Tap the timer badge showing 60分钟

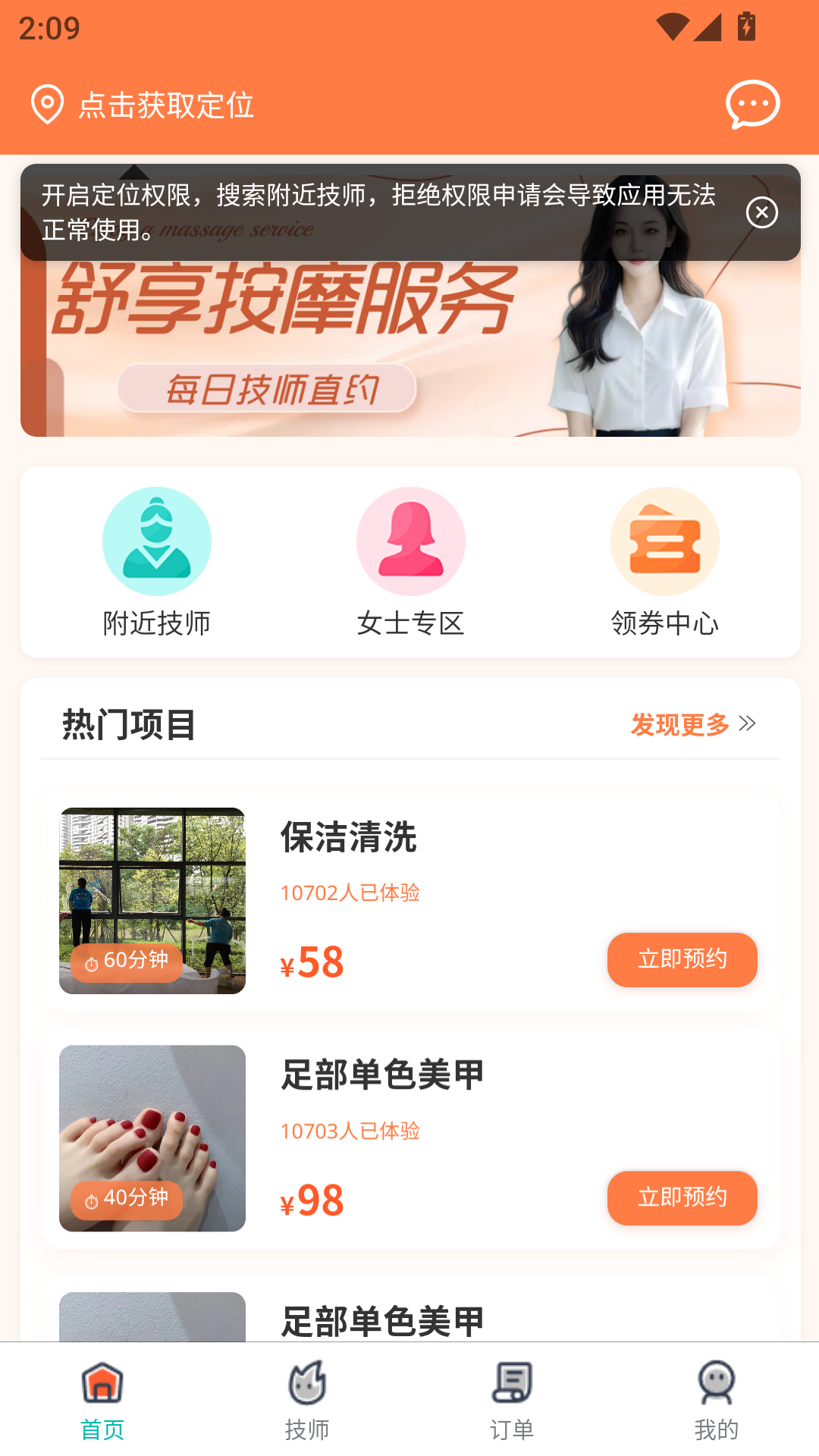point(126,962)
